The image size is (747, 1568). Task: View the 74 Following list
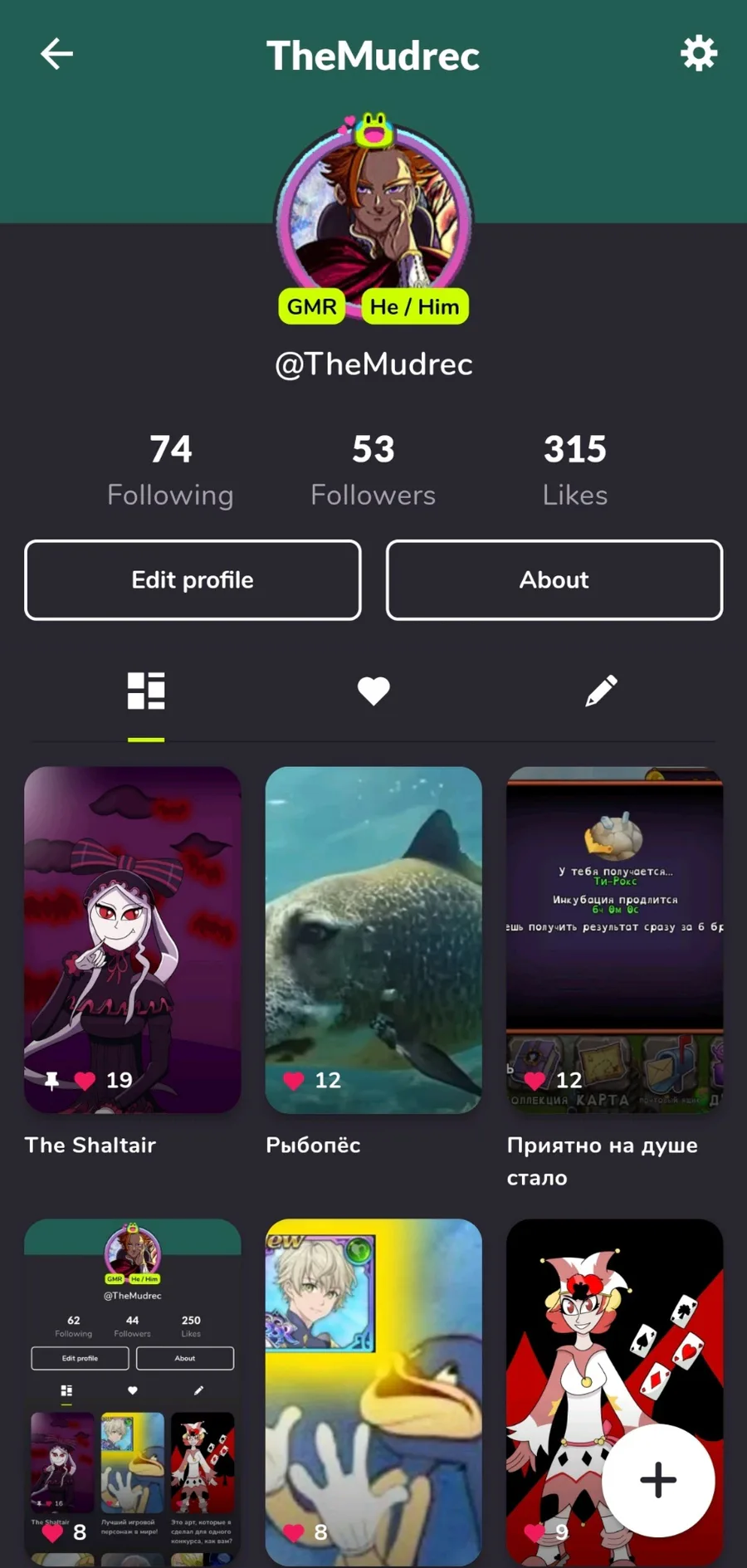pyautogui.click(x=170, y=470)
